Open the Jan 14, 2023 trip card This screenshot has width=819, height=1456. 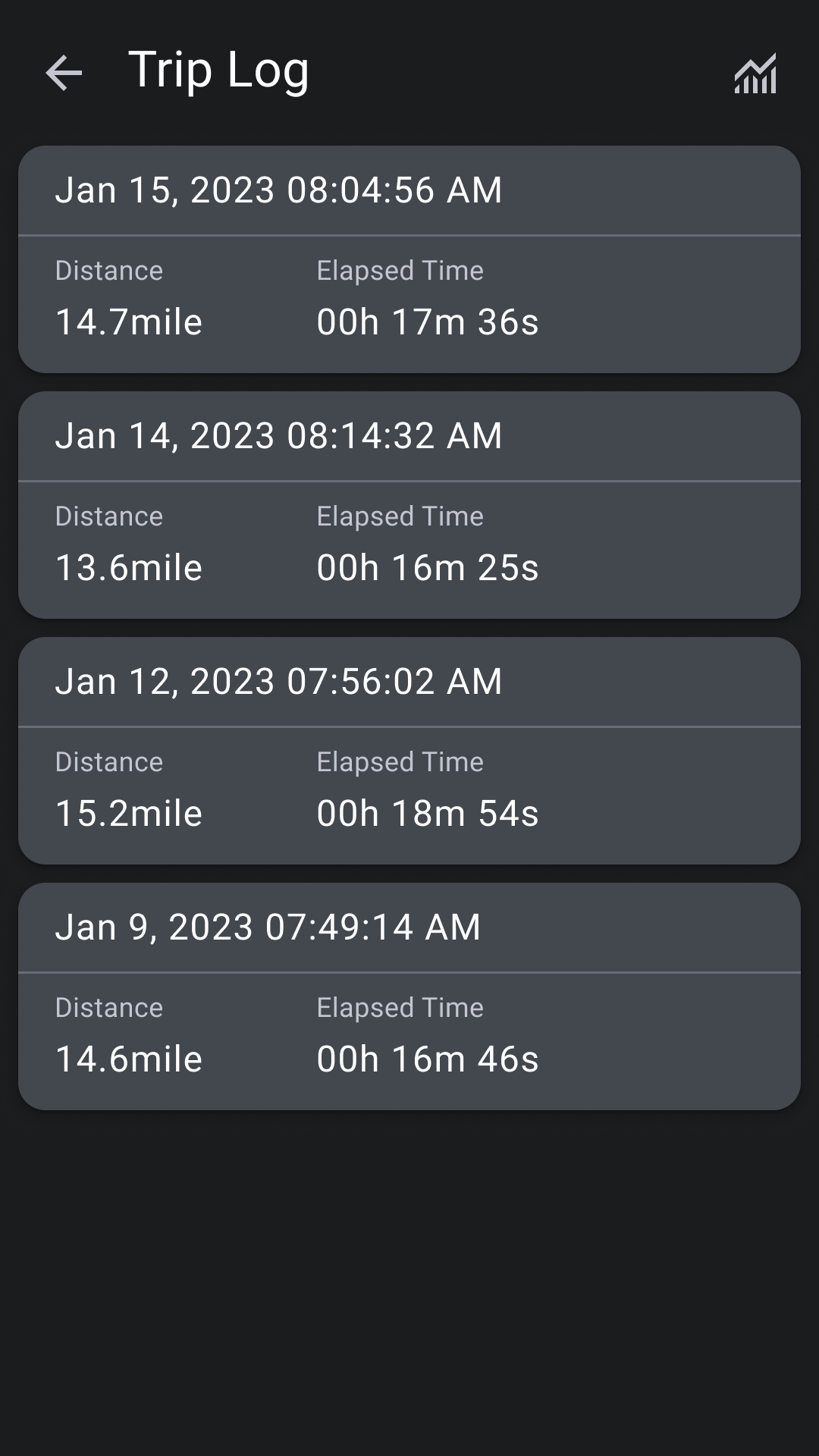[409, 505]
